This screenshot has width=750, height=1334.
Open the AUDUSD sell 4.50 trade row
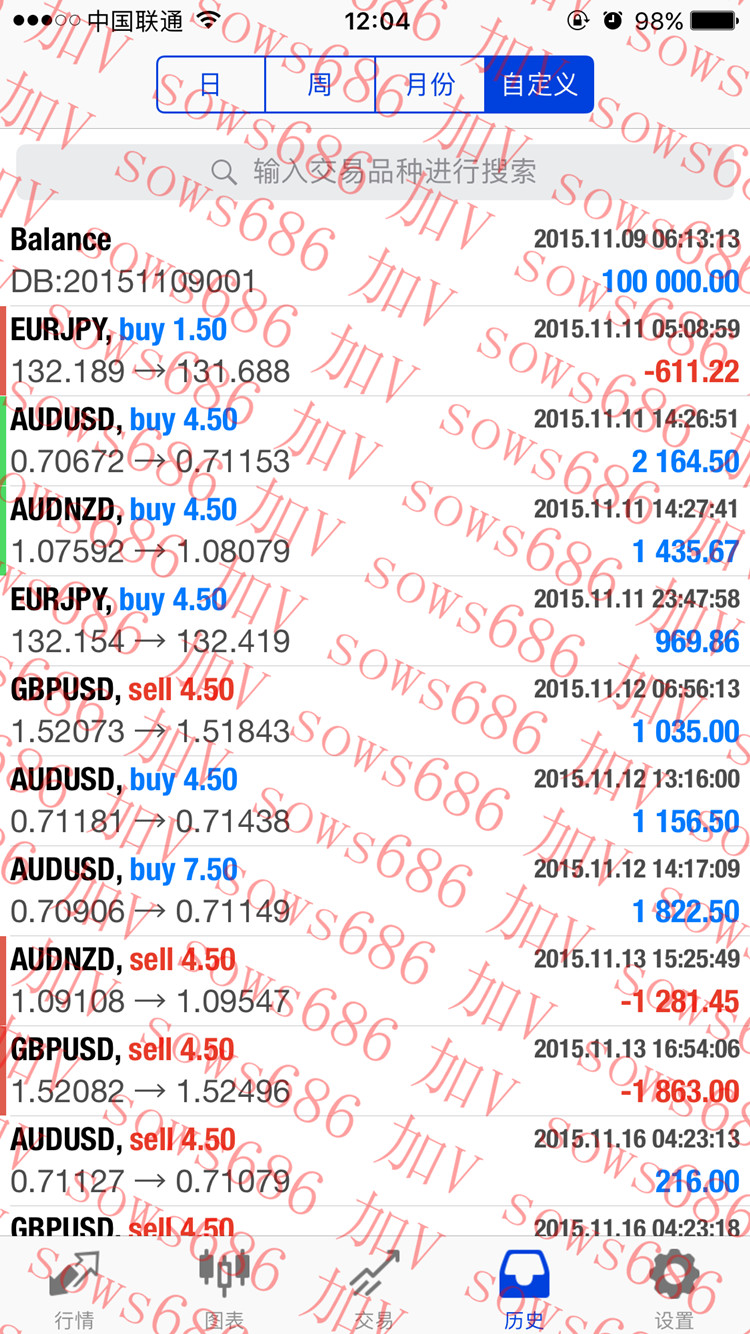[x=375, y=1161]
